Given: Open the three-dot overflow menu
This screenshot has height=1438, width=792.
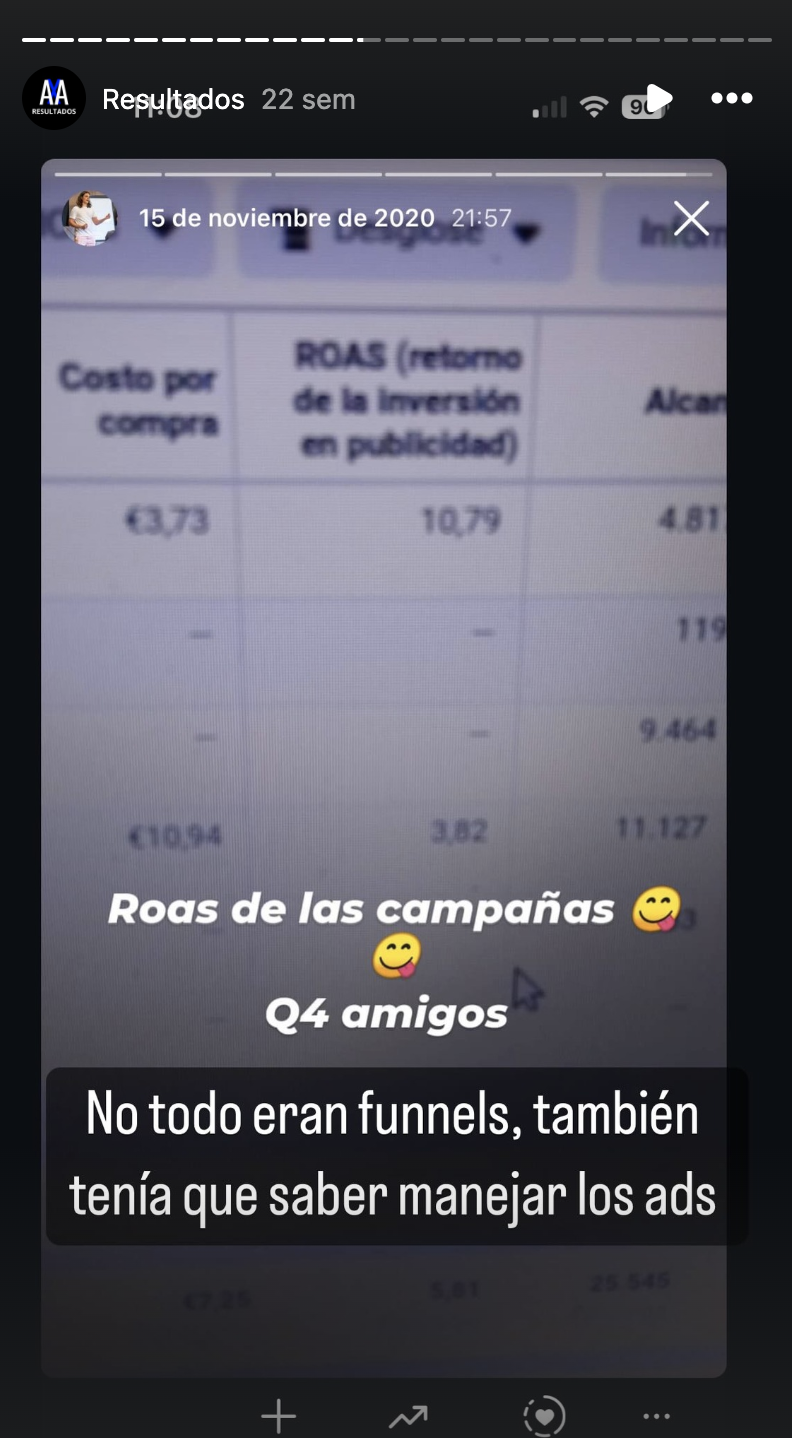Looking at the screenshot, I should coord(731,98).
